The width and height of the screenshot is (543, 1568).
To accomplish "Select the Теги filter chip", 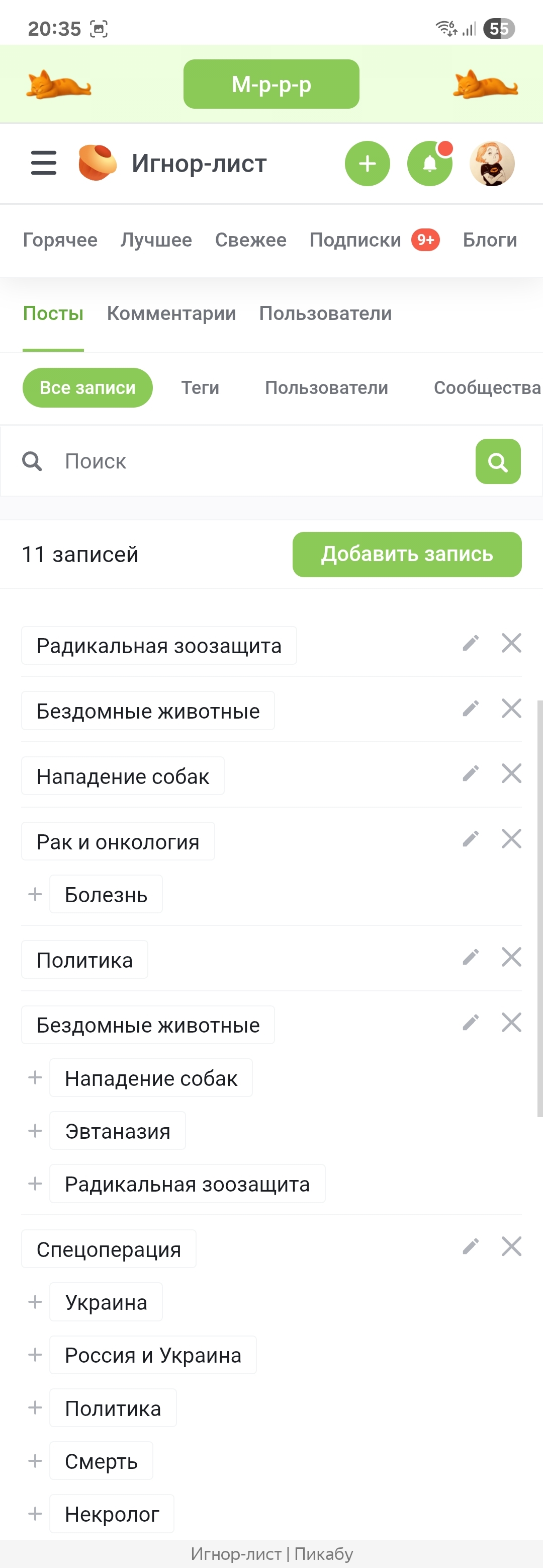I will click(200, 388).
